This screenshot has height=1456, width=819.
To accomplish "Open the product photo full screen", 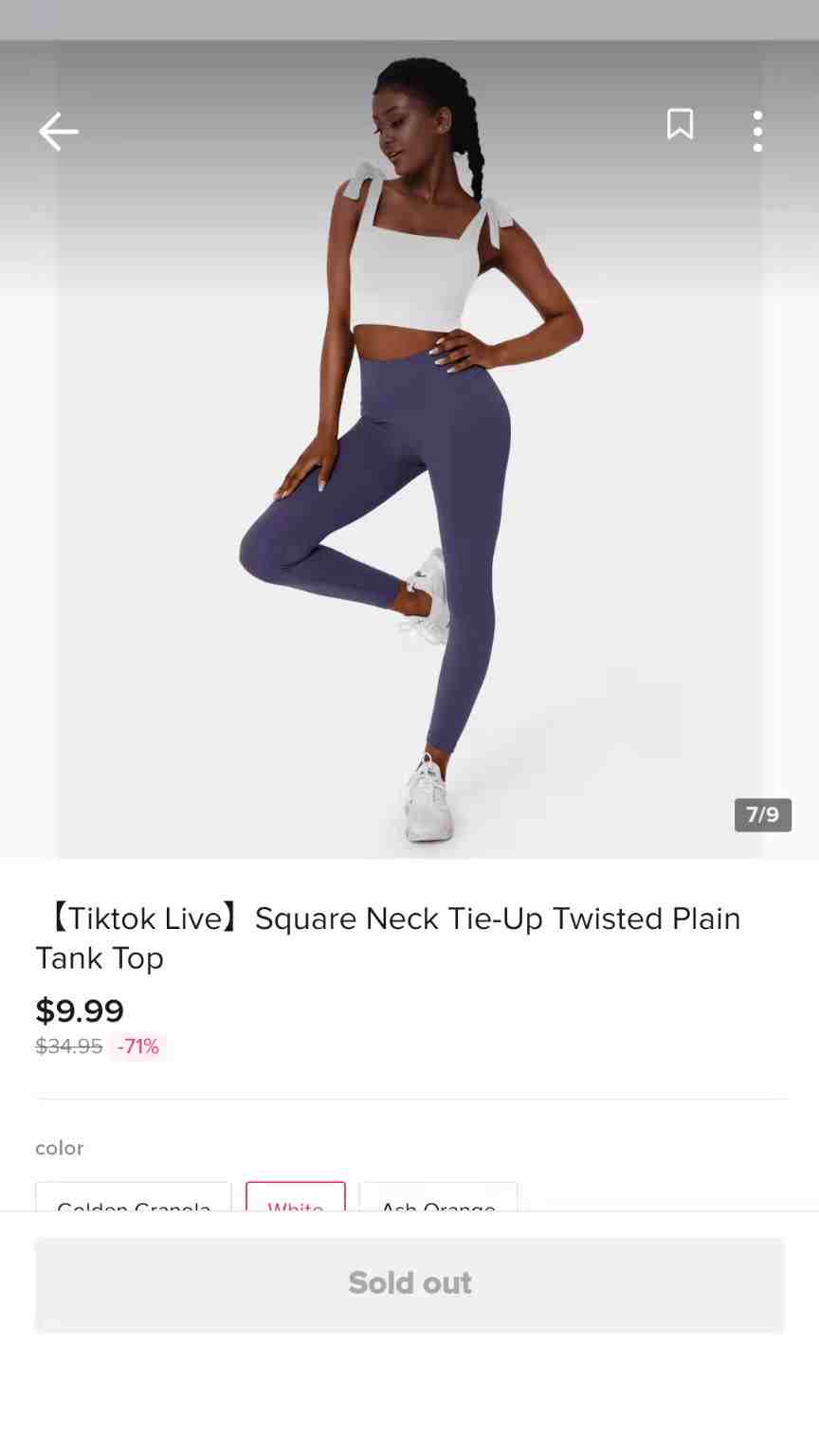I will [x=409, y=449].
